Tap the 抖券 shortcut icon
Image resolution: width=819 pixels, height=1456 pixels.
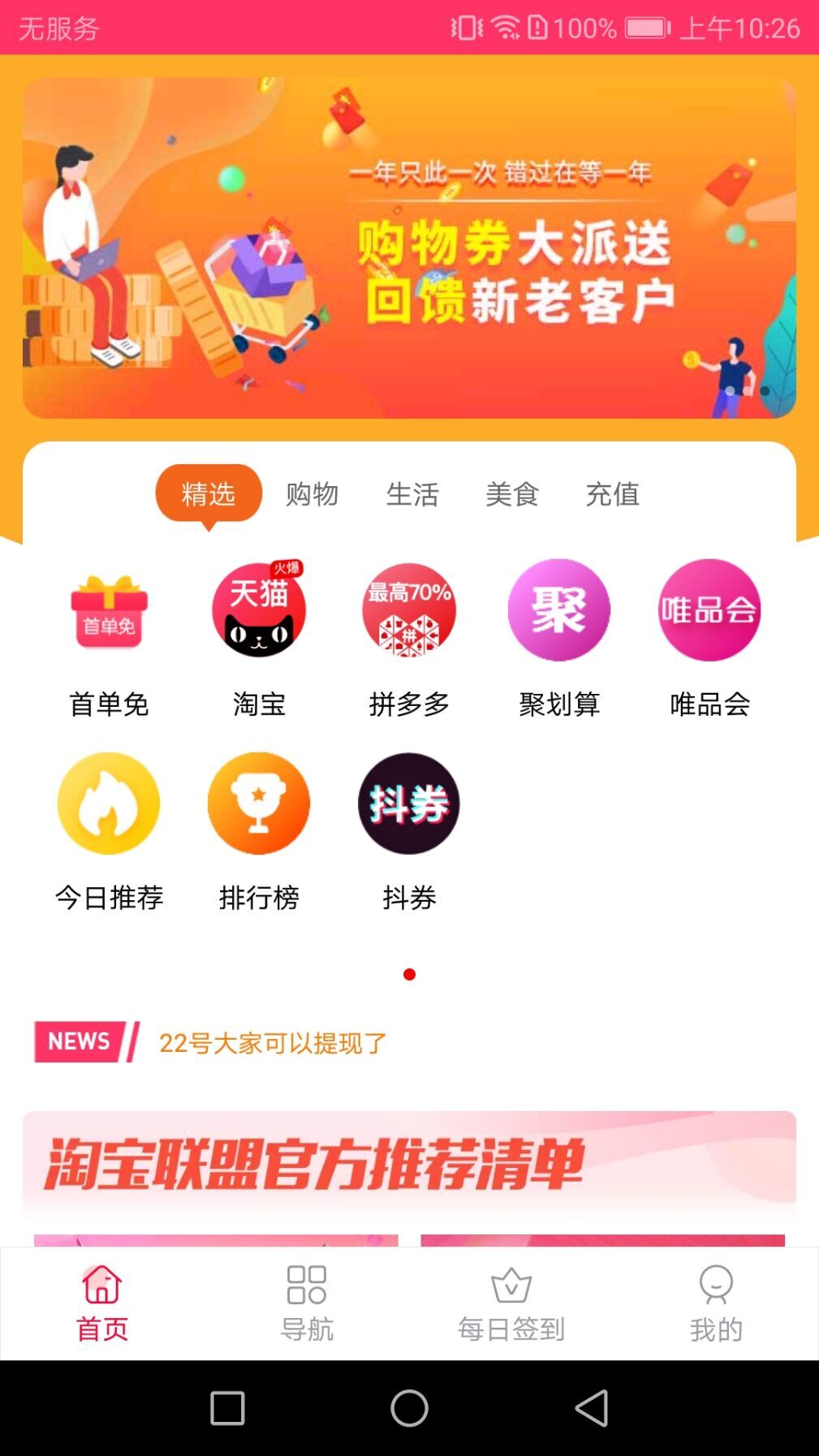pyautogui.click(x=408, y=803)
